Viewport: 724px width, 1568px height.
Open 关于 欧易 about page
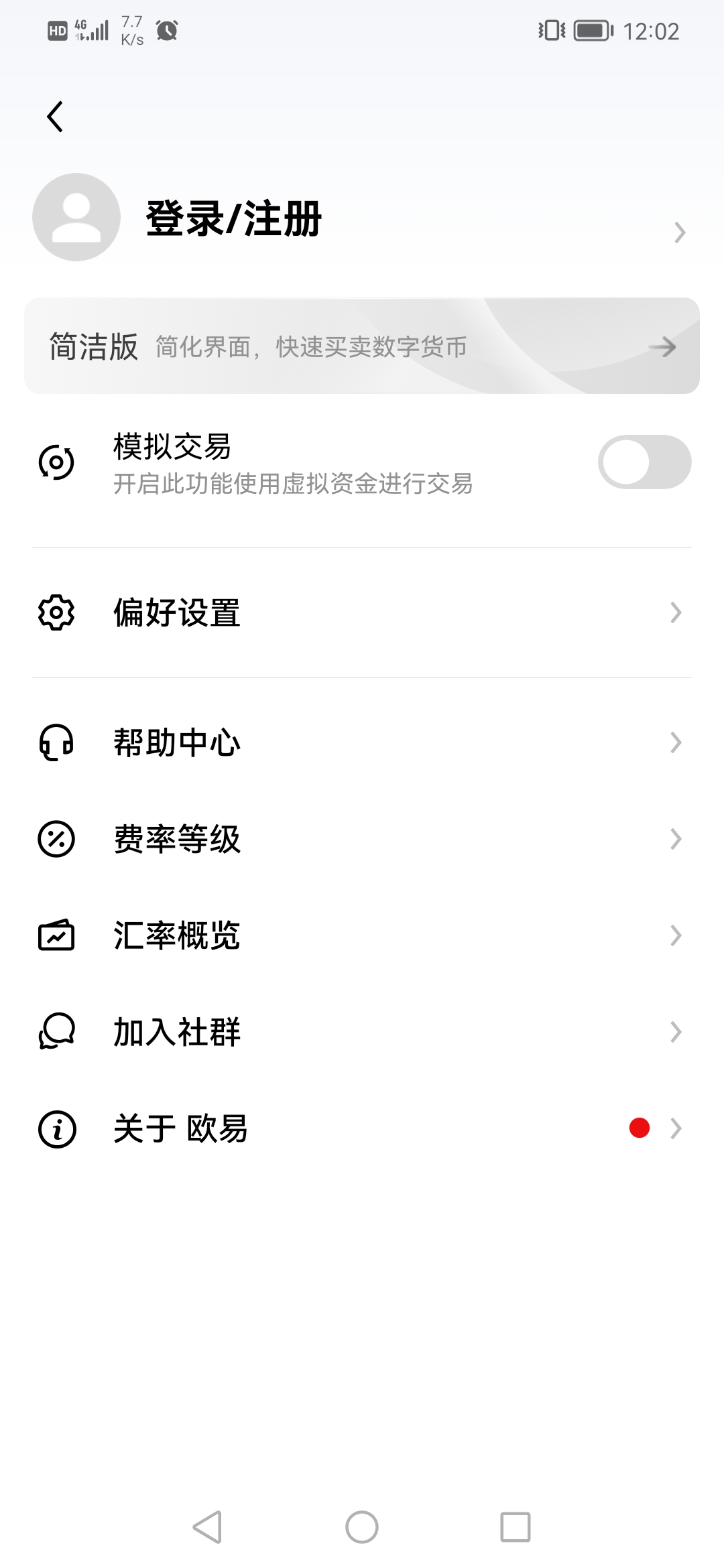pos(362,1128)
